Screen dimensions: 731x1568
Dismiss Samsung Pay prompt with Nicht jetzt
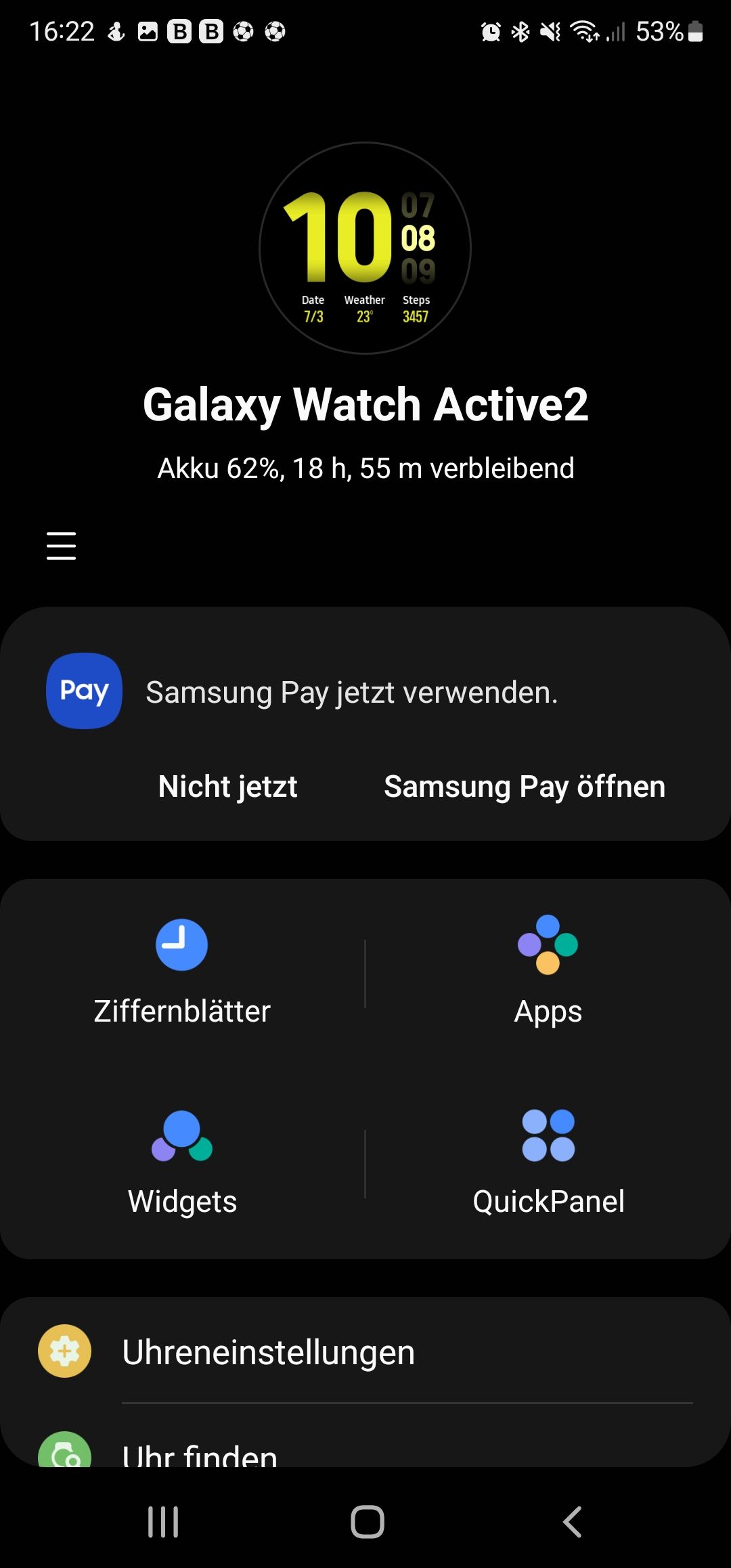[x=228, y=787]
